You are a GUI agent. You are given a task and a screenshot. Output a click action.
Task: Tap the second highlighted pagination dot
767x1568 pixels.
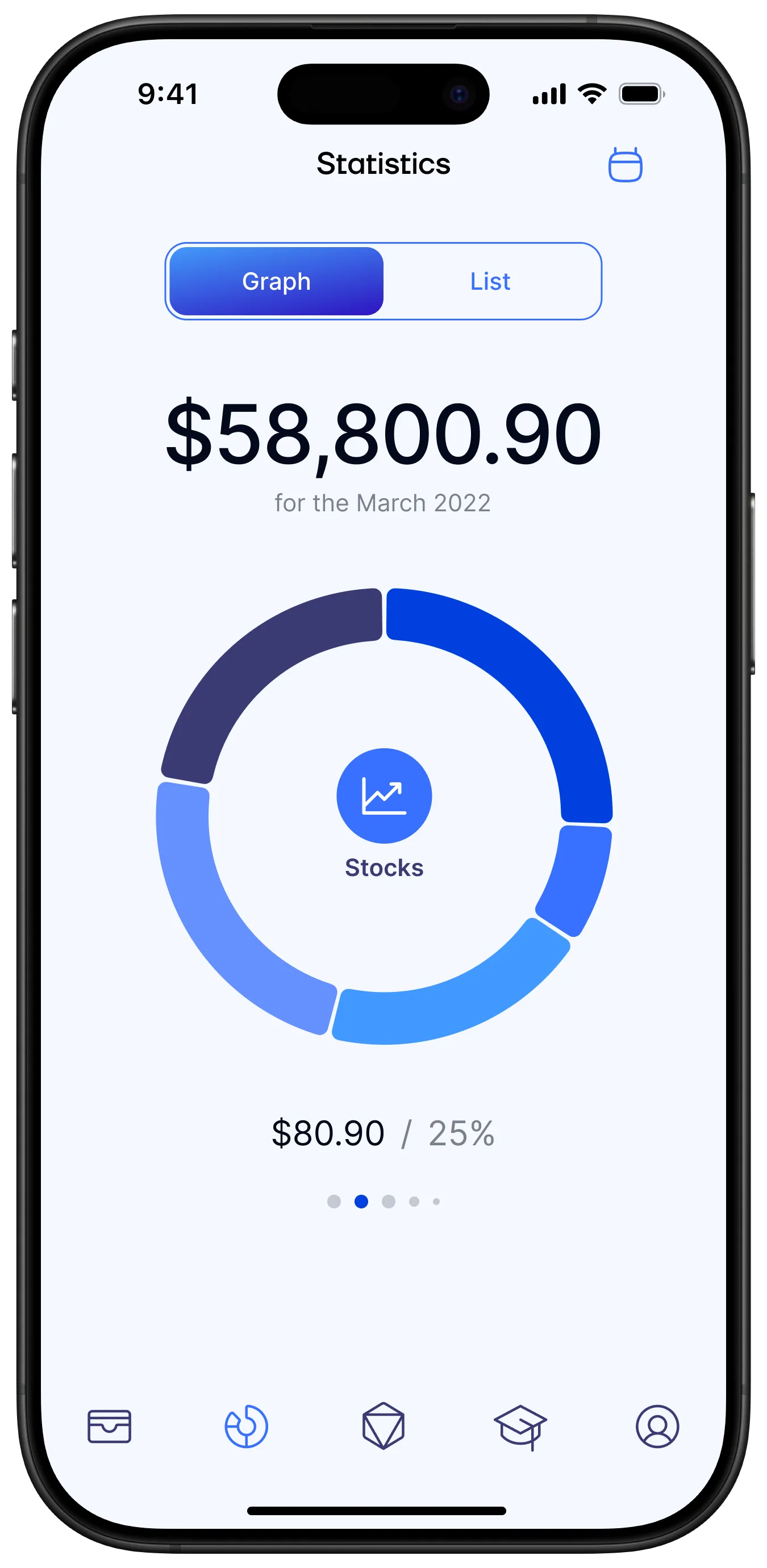pyautogui.click(x=362, y=1202)
